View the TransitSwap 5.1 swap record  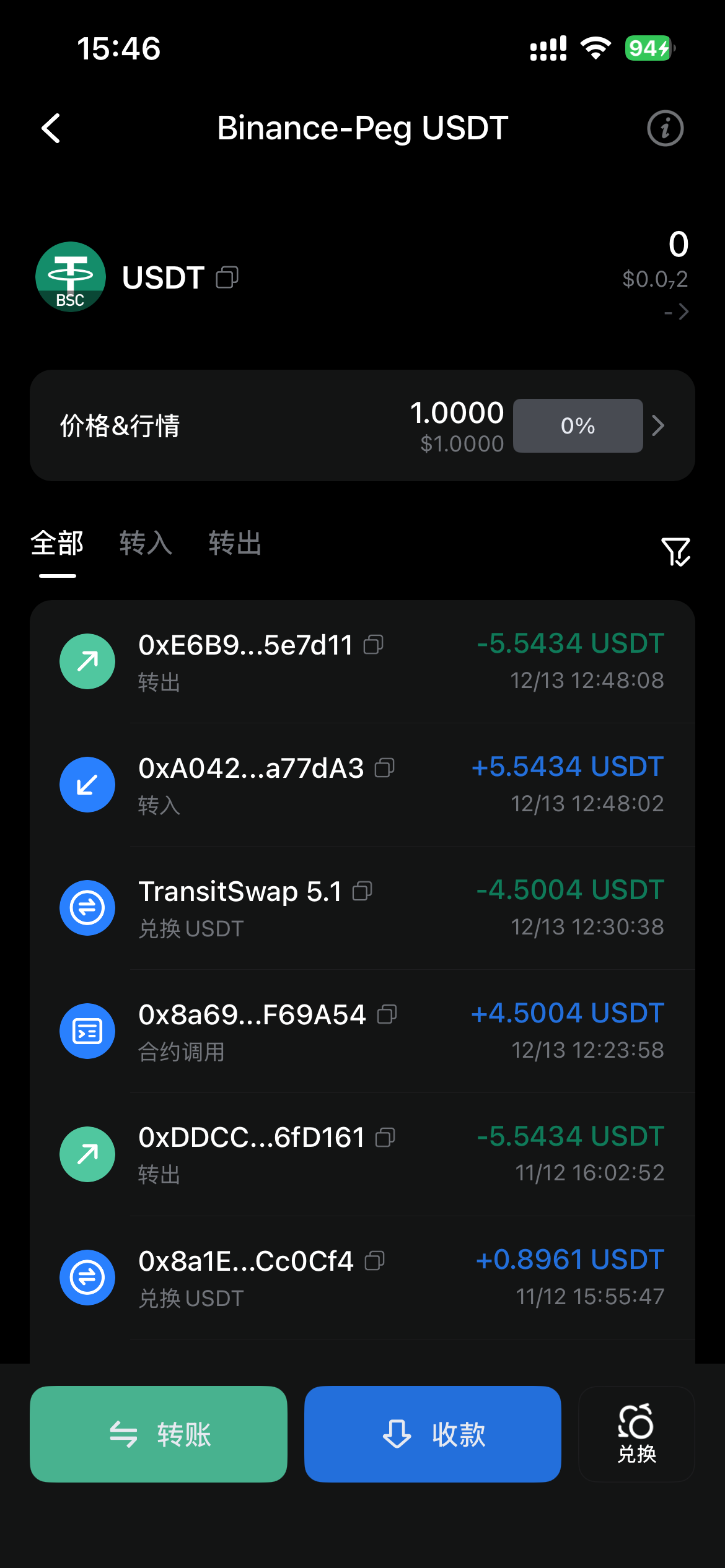tap(362, 908)
